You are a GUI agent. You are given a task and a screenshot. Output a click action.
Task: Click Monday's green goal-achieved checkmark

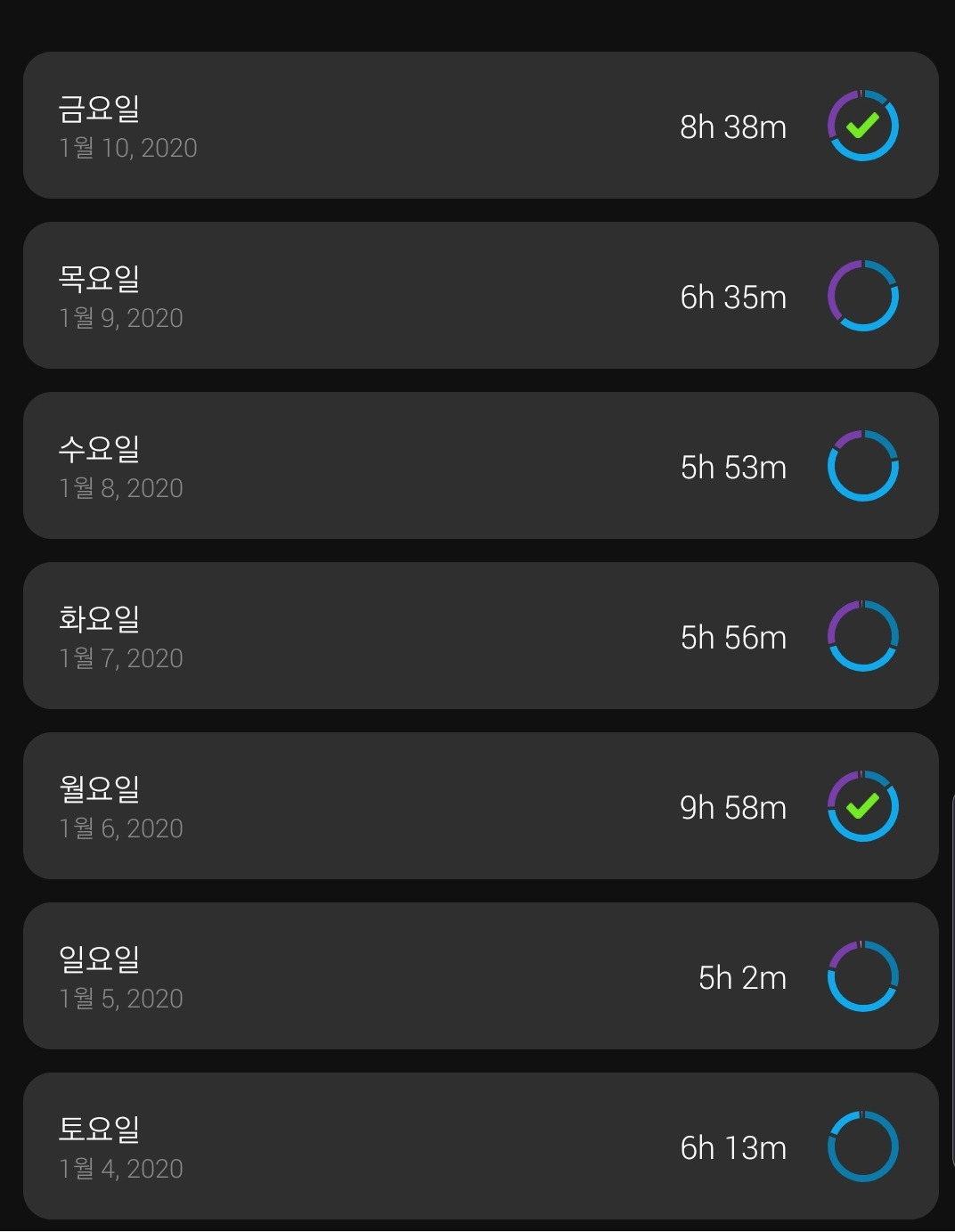coord(862,806)
